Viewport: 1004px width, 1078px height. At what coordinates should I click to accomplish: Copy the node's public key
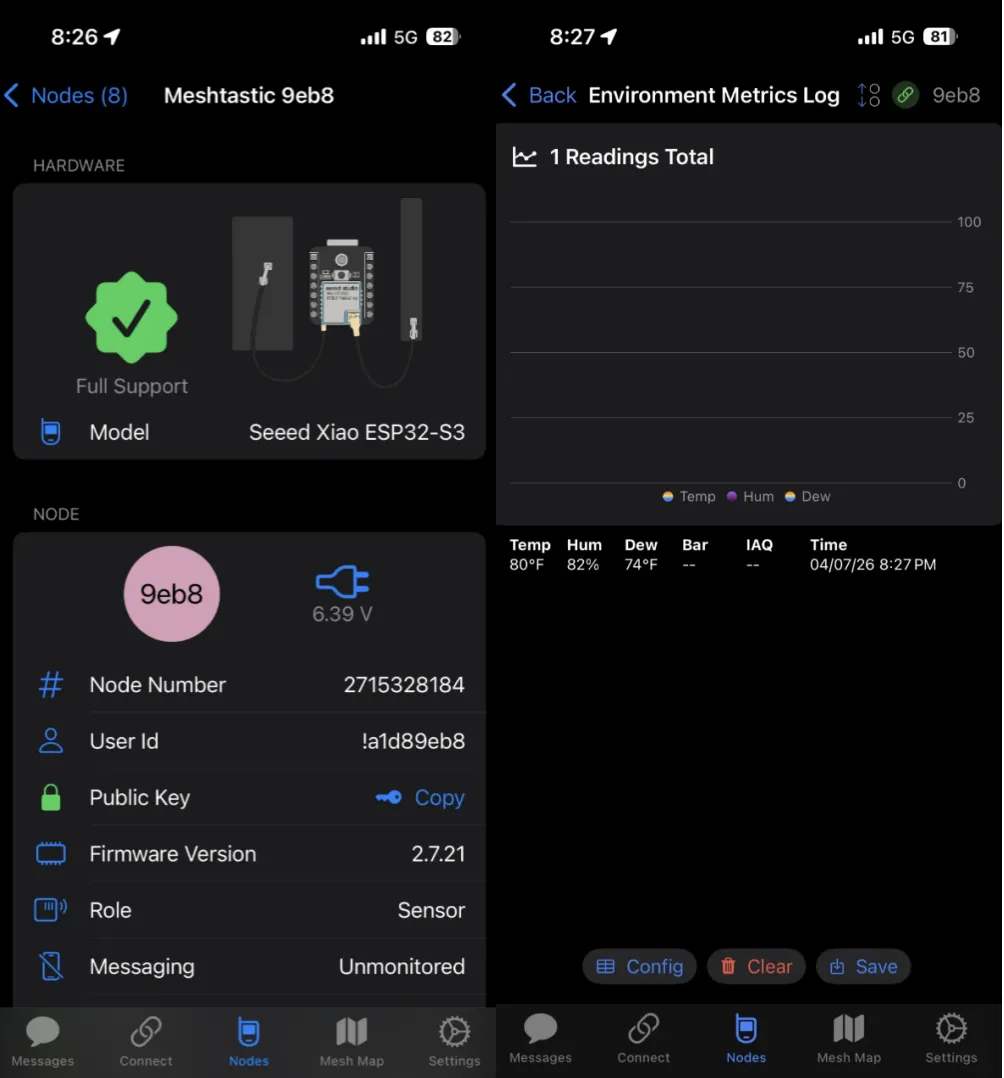[x=421, y=798]
